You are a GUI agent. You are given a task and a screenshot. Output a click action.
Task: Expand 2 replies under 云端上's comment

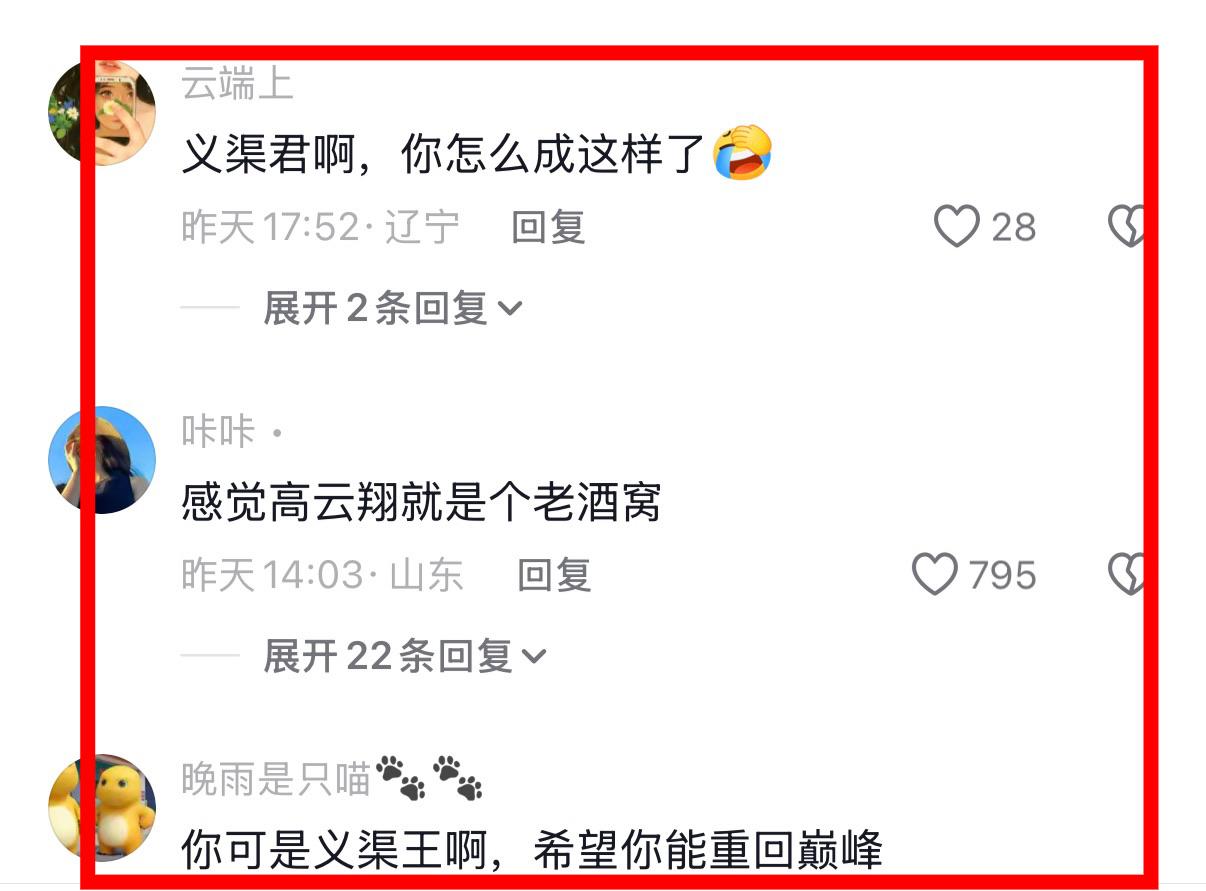coord(392,308)
